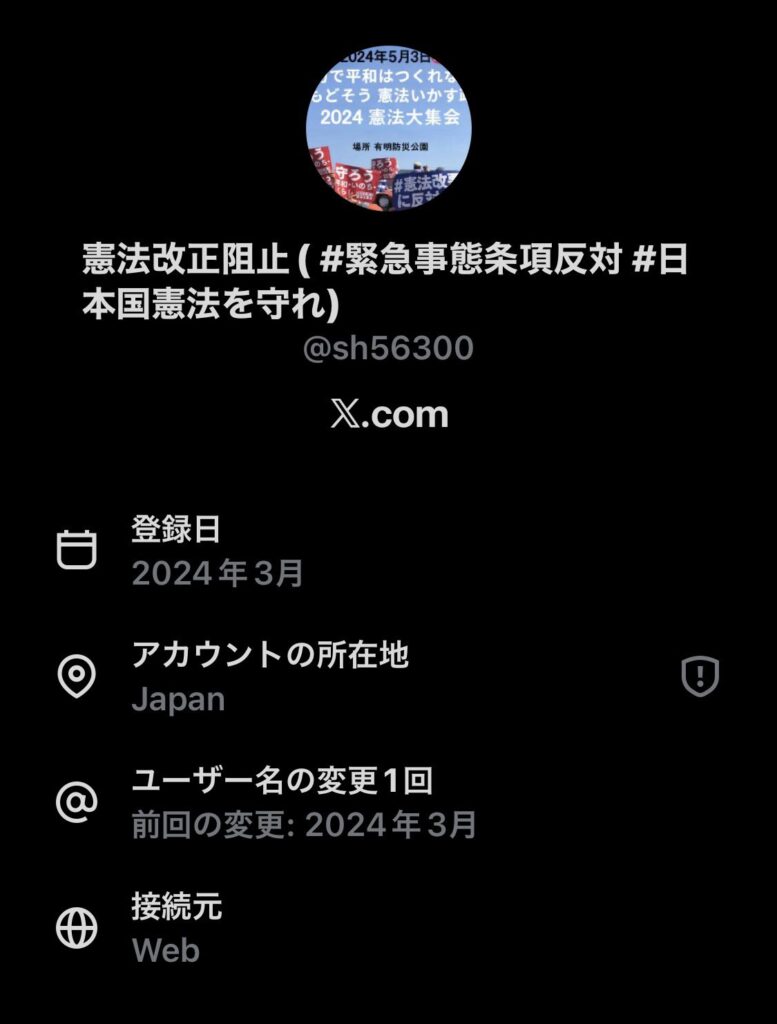Viewport: 777px width, 1024px height.
Task: Tap the shield info icon beside Japan
Action: 700,677
